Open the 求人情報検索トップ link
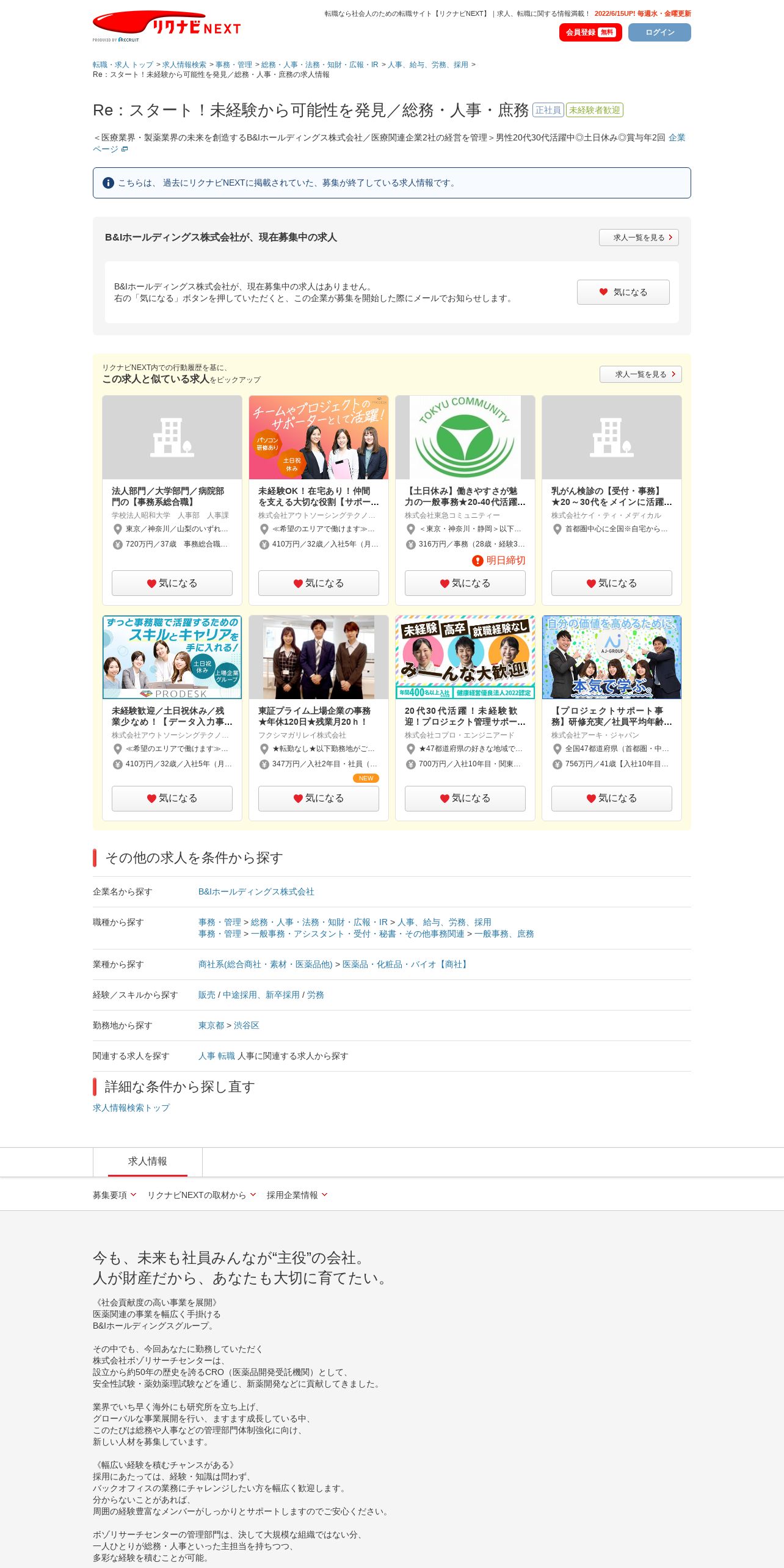The height and width of the screenshot is (1568, 784). [131, 1108]
